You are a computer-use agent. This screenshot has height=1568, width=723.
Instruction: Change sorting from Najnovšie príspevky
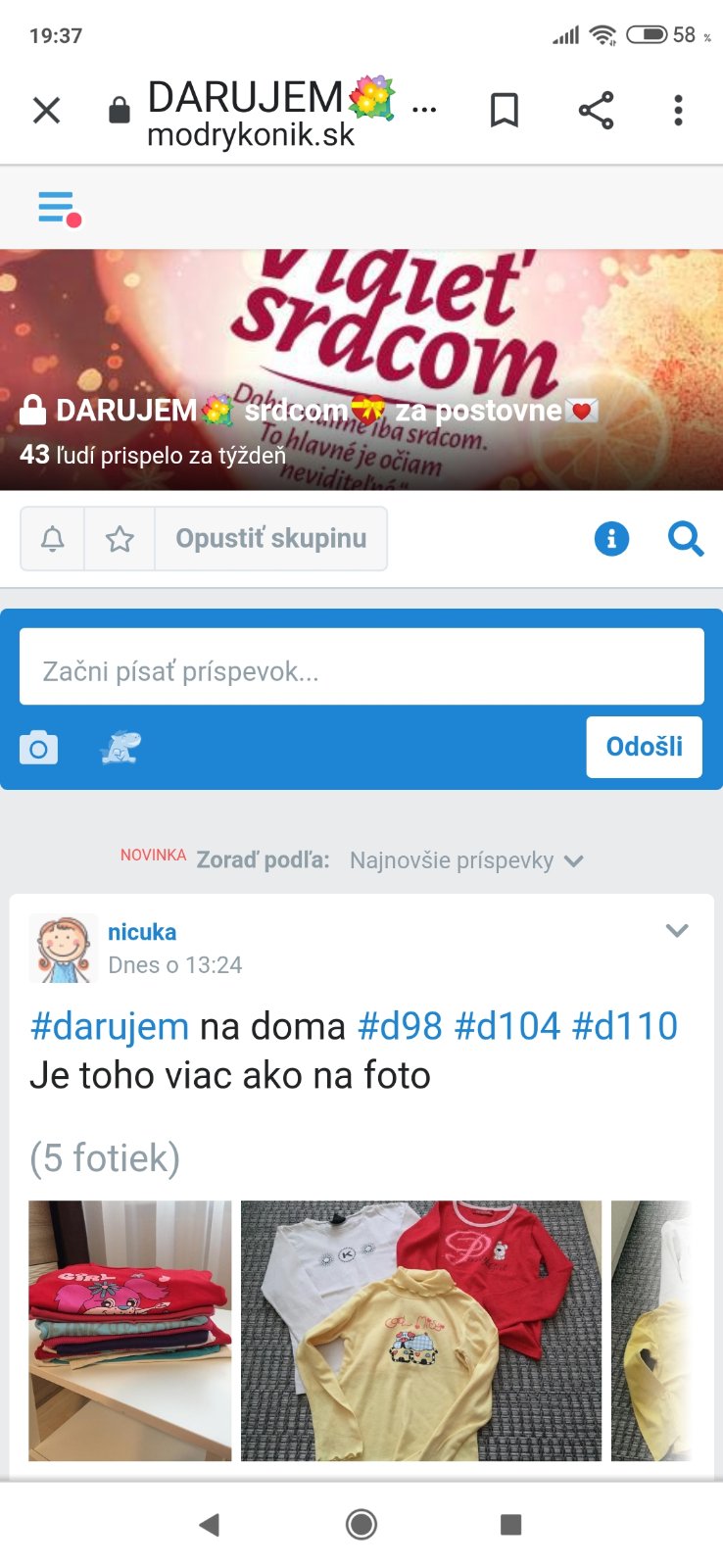tap(465, 860)
